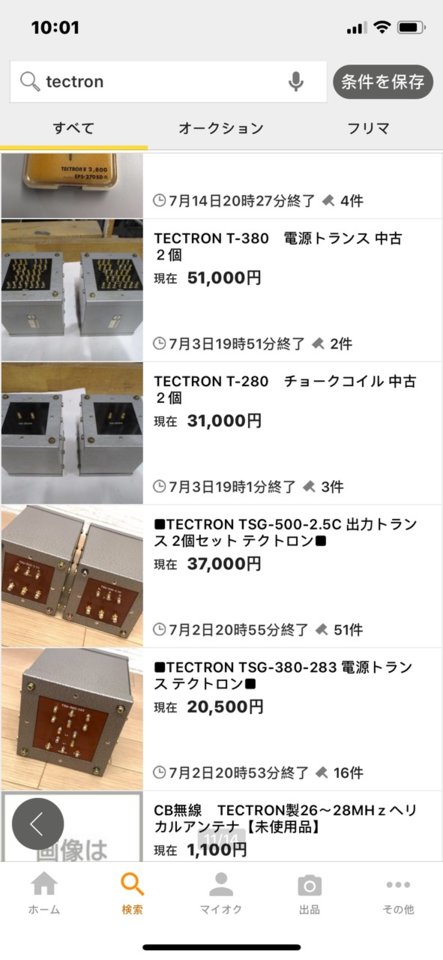Select the 検索 tab in bottom bar

[x=132, y=894]
